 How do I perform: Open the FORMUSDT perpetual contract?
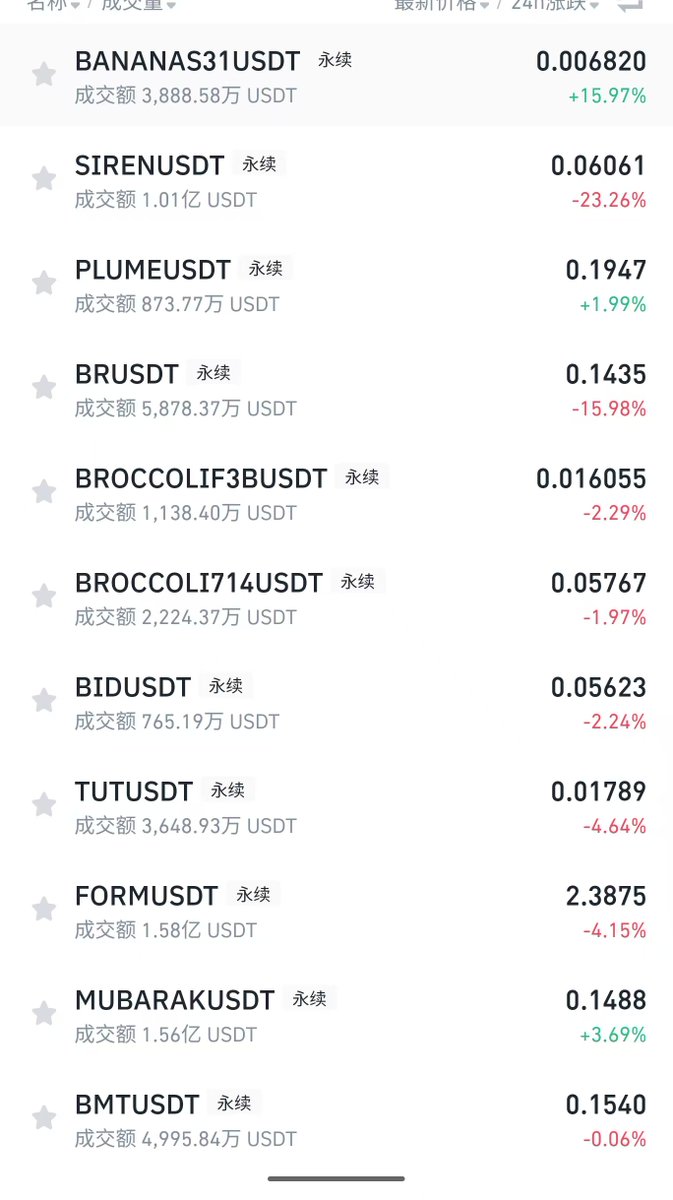146,896
